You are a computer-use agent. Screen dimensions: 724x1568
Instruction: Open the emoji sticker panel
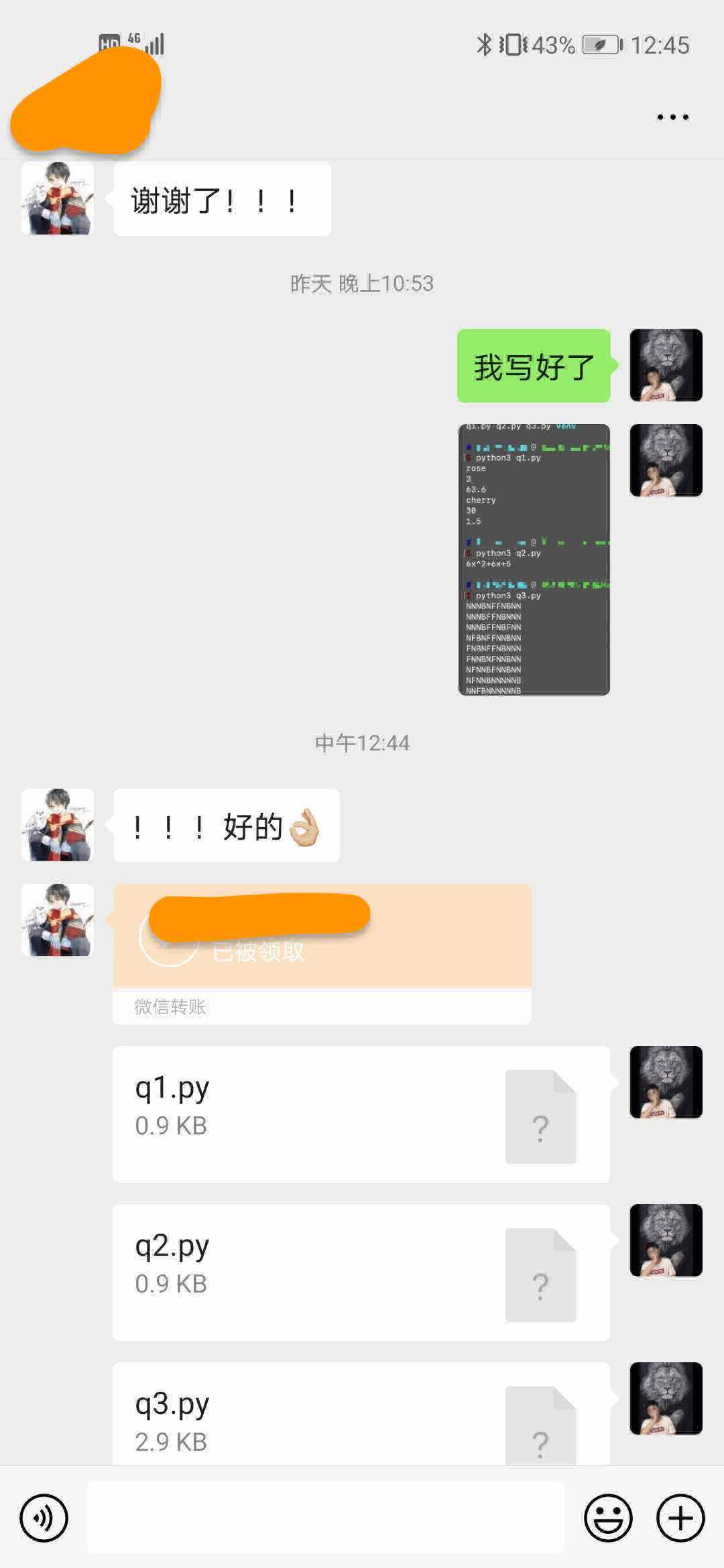(608, 1518)
